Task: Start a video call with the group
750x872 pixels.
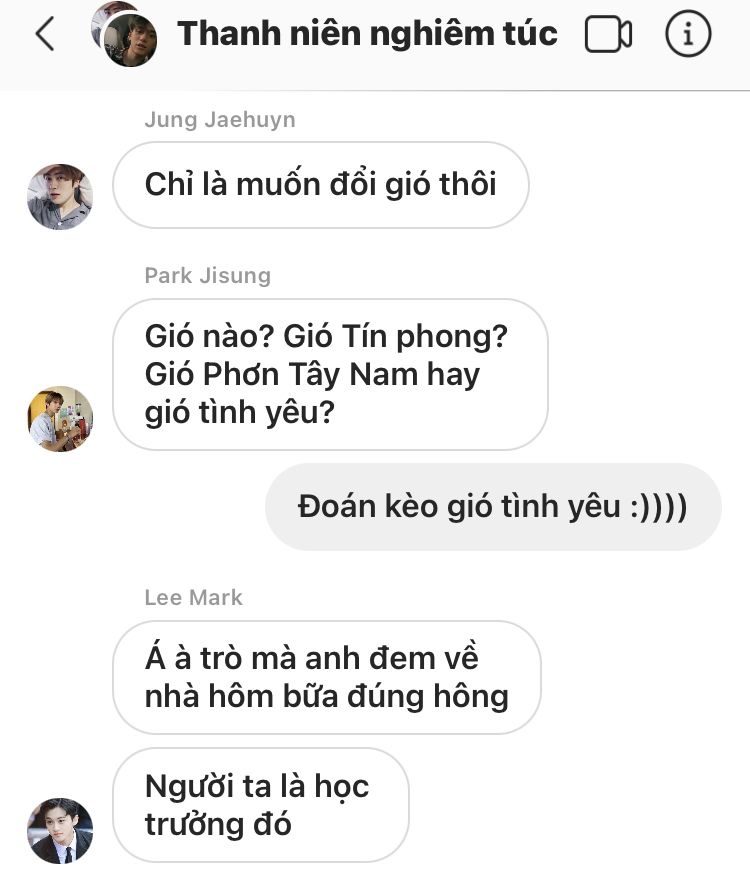Action: click(x=608, y=35)
